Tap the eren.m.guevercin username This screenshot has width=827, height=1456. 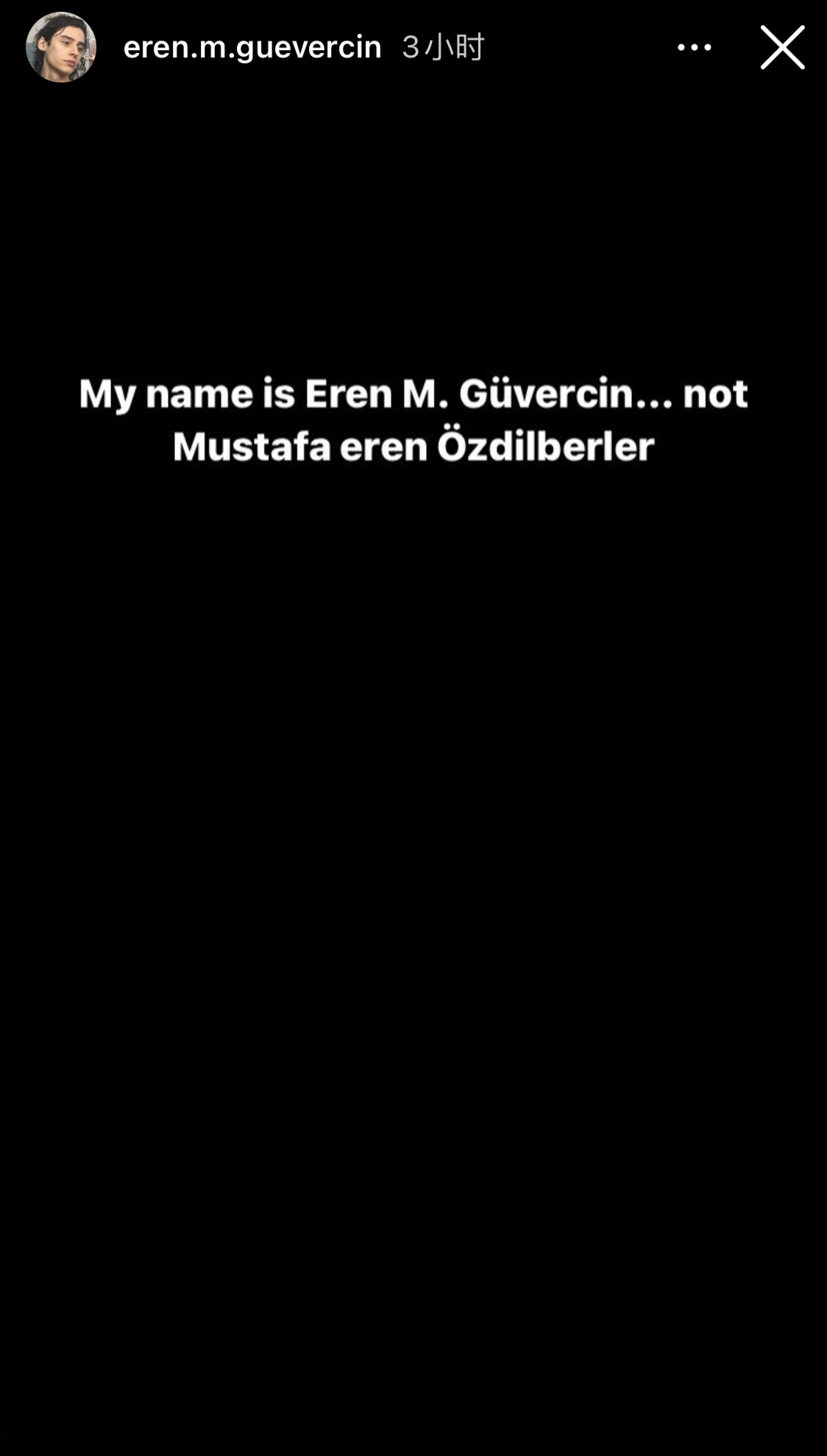252,47
